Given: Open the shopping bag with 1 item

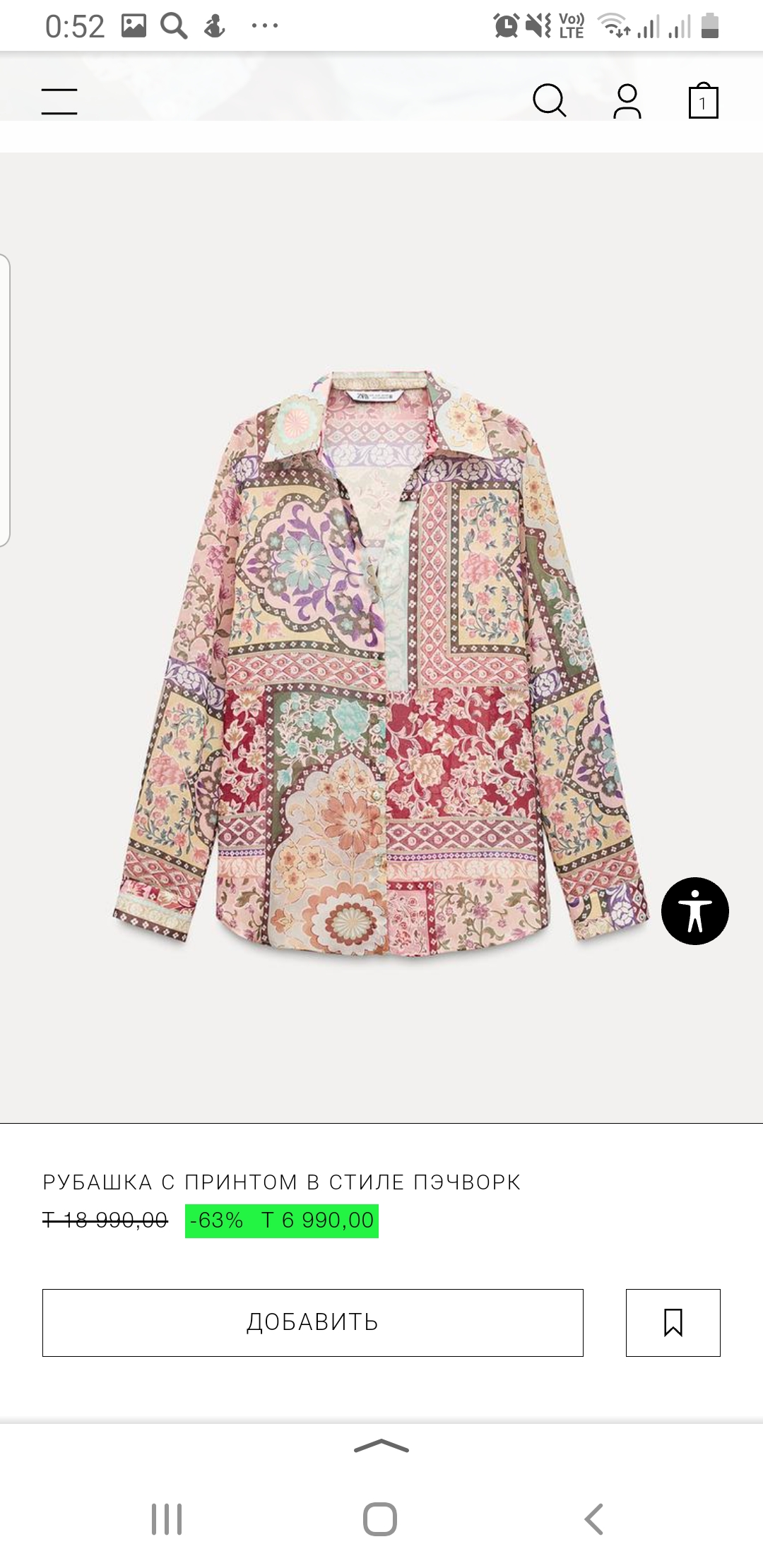Looking at the screenshot, I should (703, 101).
